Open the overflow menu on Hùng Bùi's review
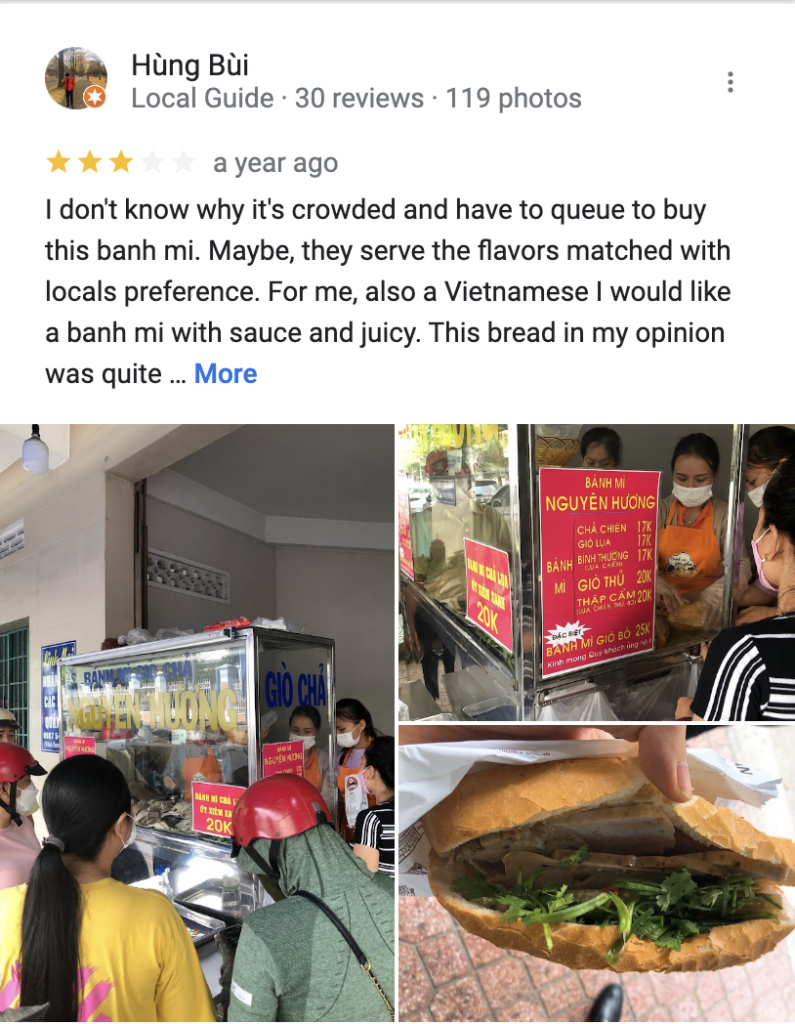 pos(730,82)
